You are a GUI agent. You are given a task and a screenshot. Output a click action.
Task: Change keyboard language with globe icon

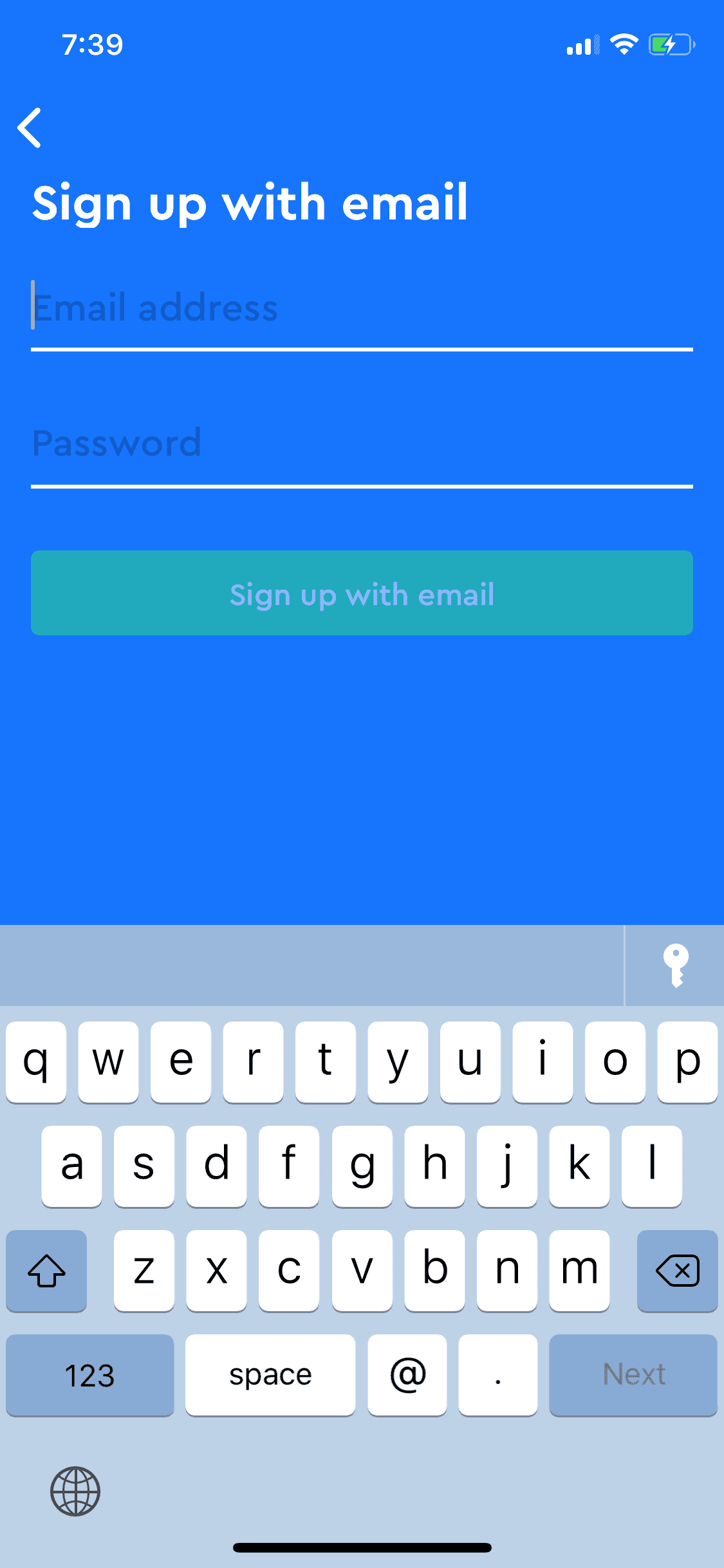pyautogui.click(x=75, y=1491)
